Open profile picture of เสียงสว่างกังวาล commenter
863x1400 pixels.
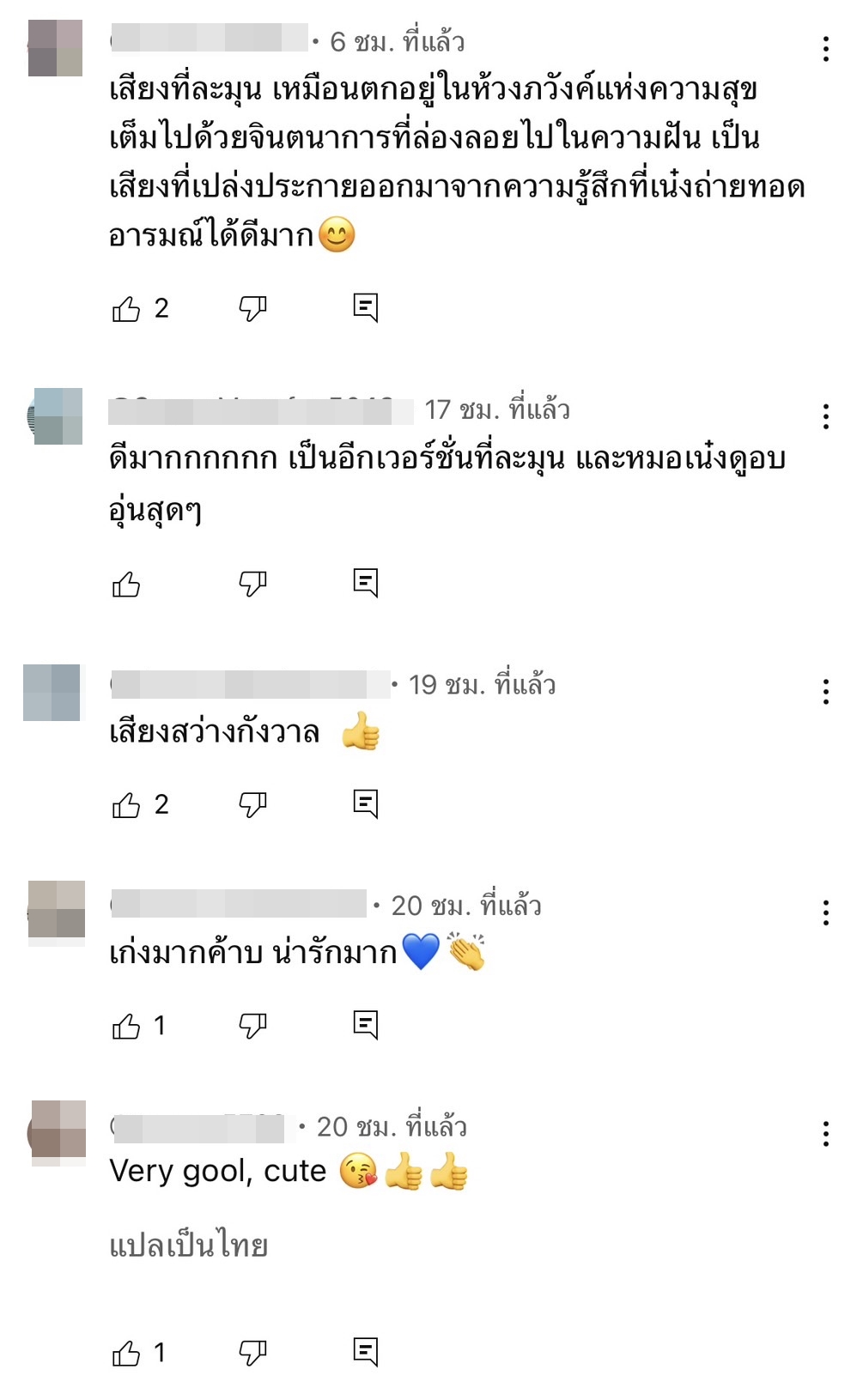coord(52,692)
